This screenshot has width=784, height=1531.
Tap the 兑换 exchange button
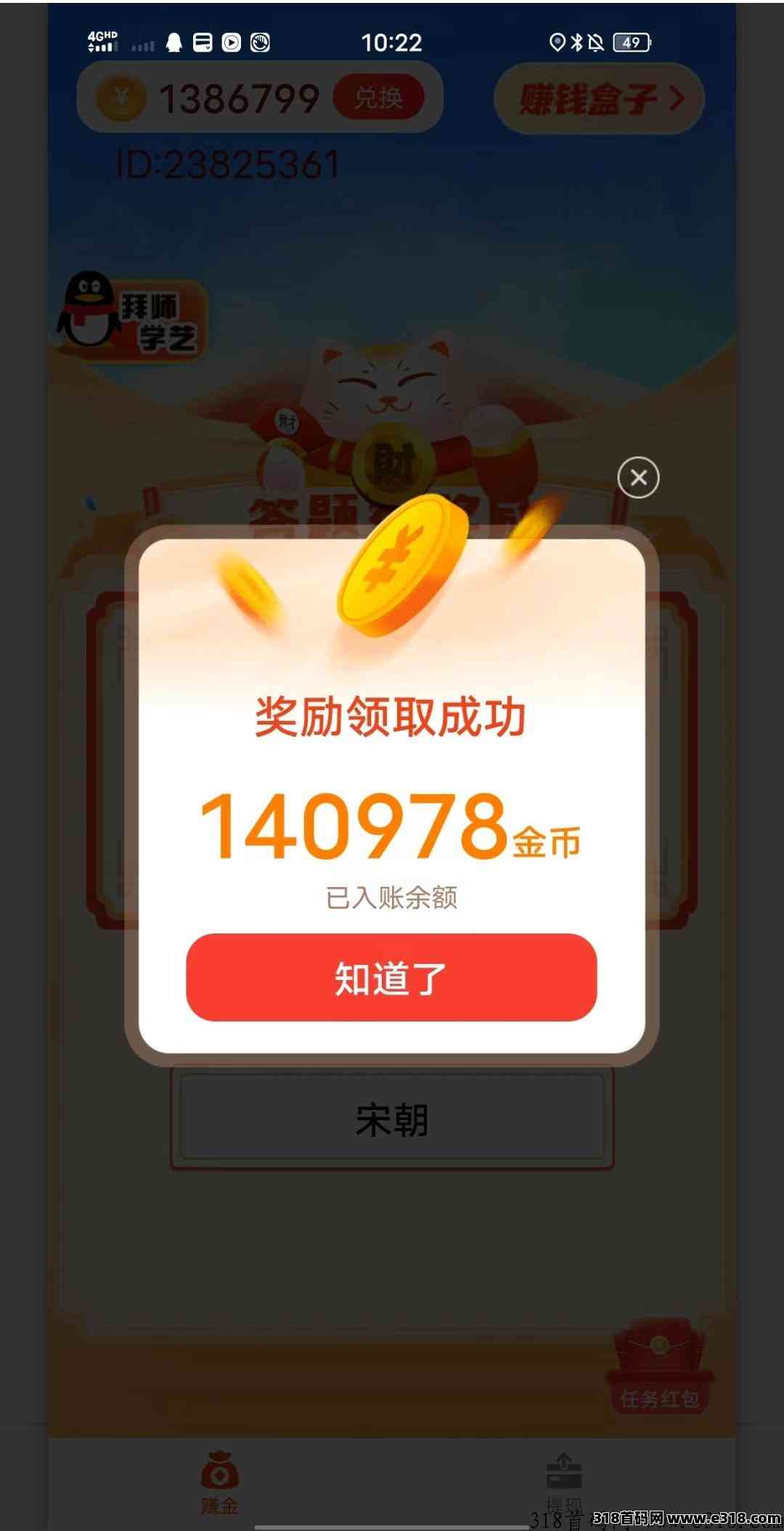[378, 97]
